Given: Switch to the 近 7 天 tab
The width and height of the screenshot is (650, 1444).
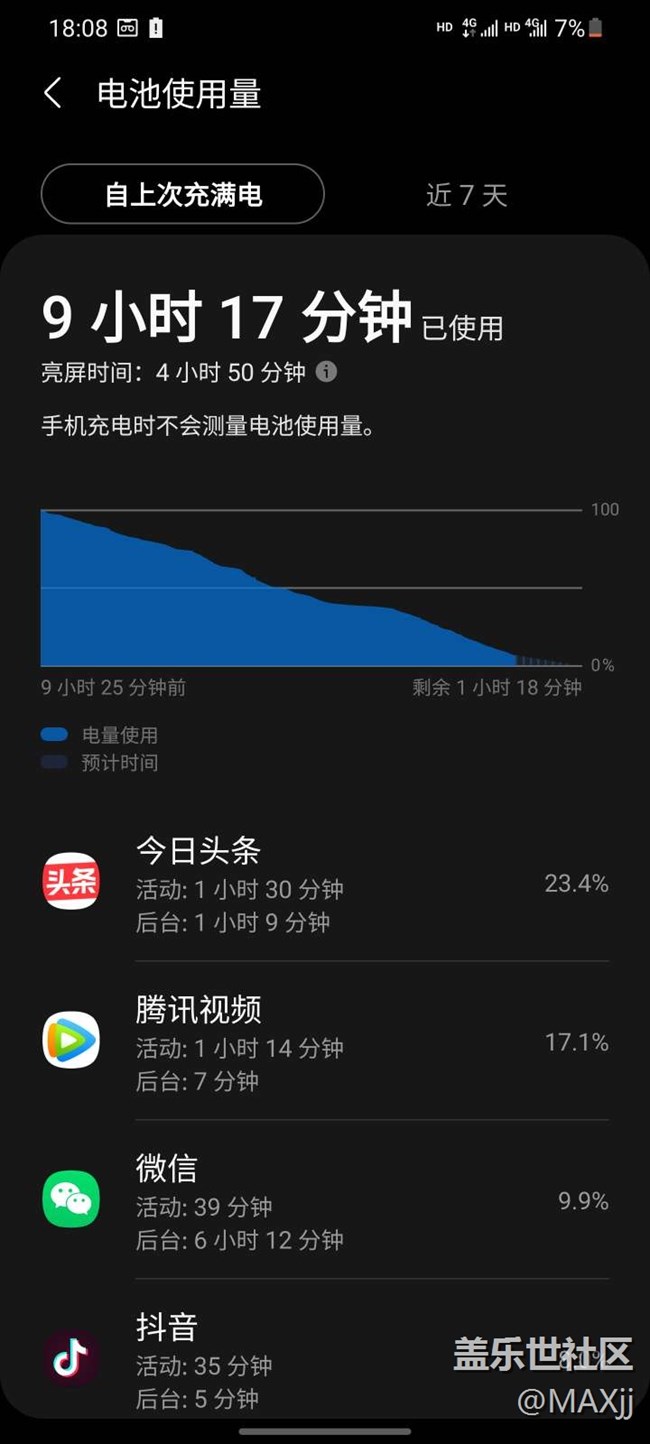Looking at the screenshot, I should [466, 195].
